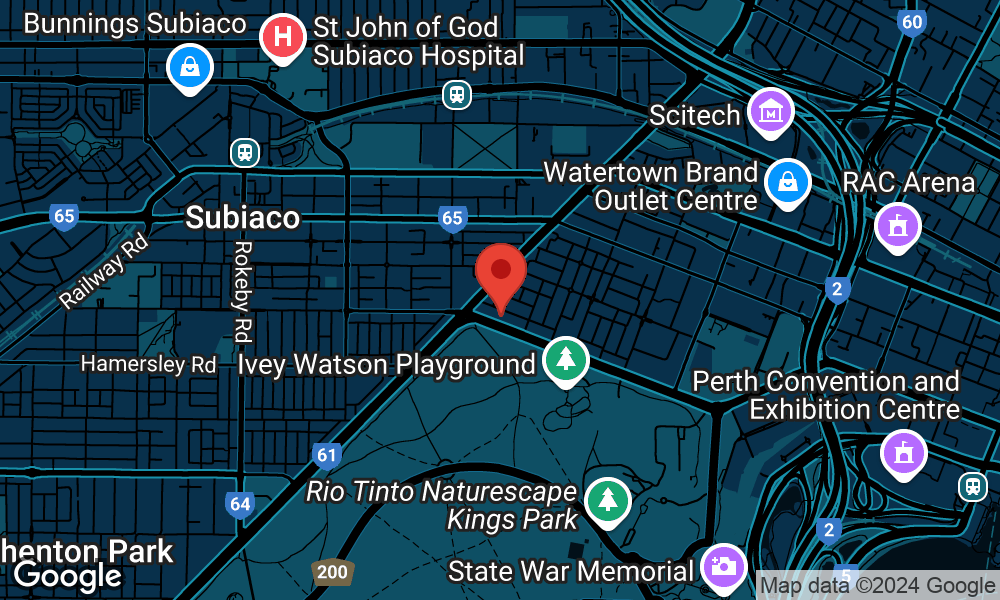Open St John of God Subiaco Hospital marker
The width and height of the screenshot is (1000, 600).
click(x=283, y=38)
